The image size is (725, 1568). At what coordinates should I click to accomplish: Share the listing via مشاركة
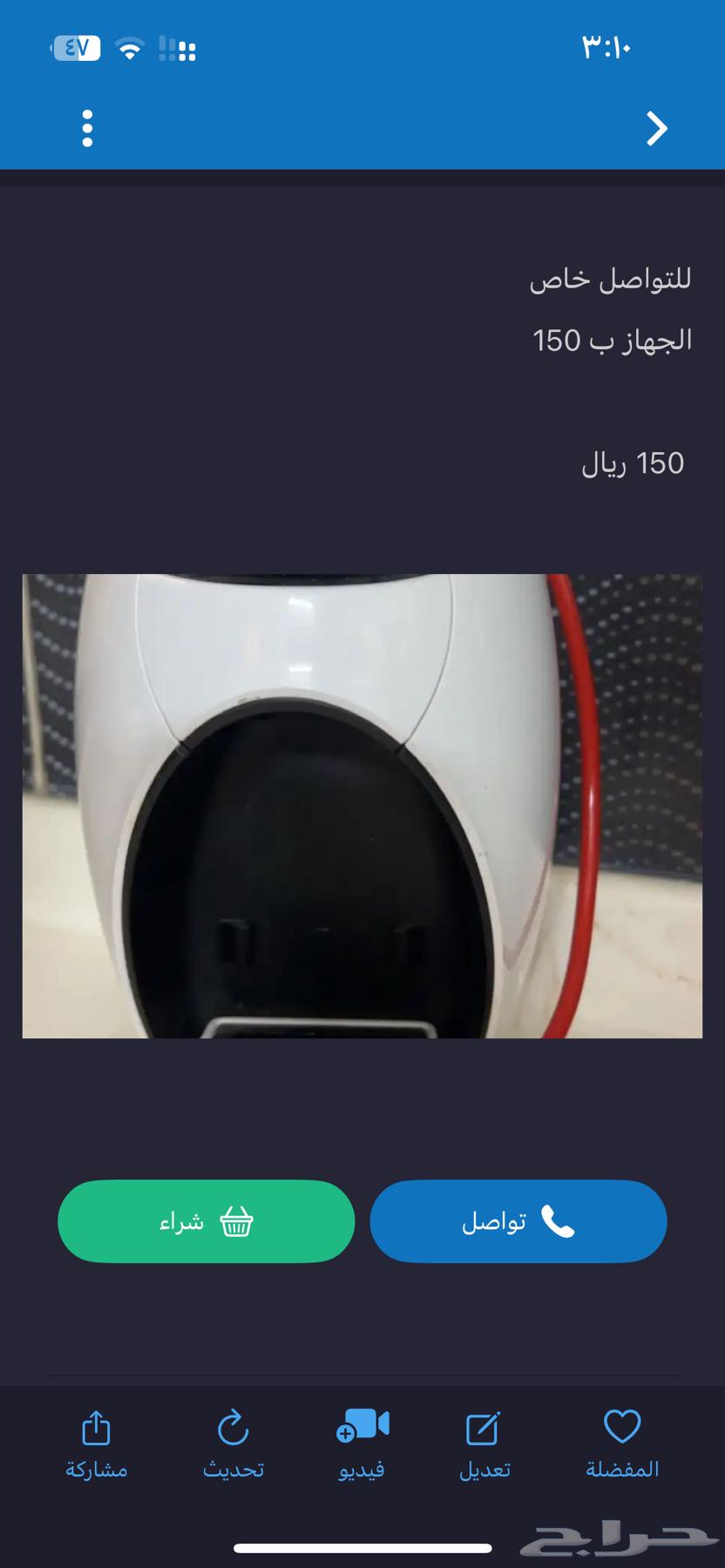(97, 1445)
